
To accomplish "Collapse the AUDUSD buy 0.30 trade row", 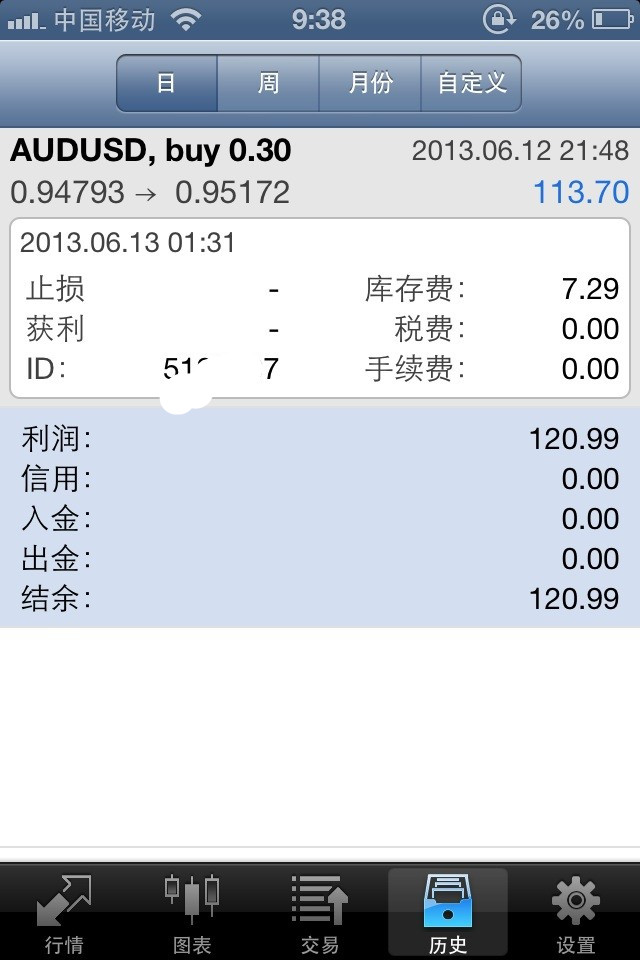I will 320,170.
